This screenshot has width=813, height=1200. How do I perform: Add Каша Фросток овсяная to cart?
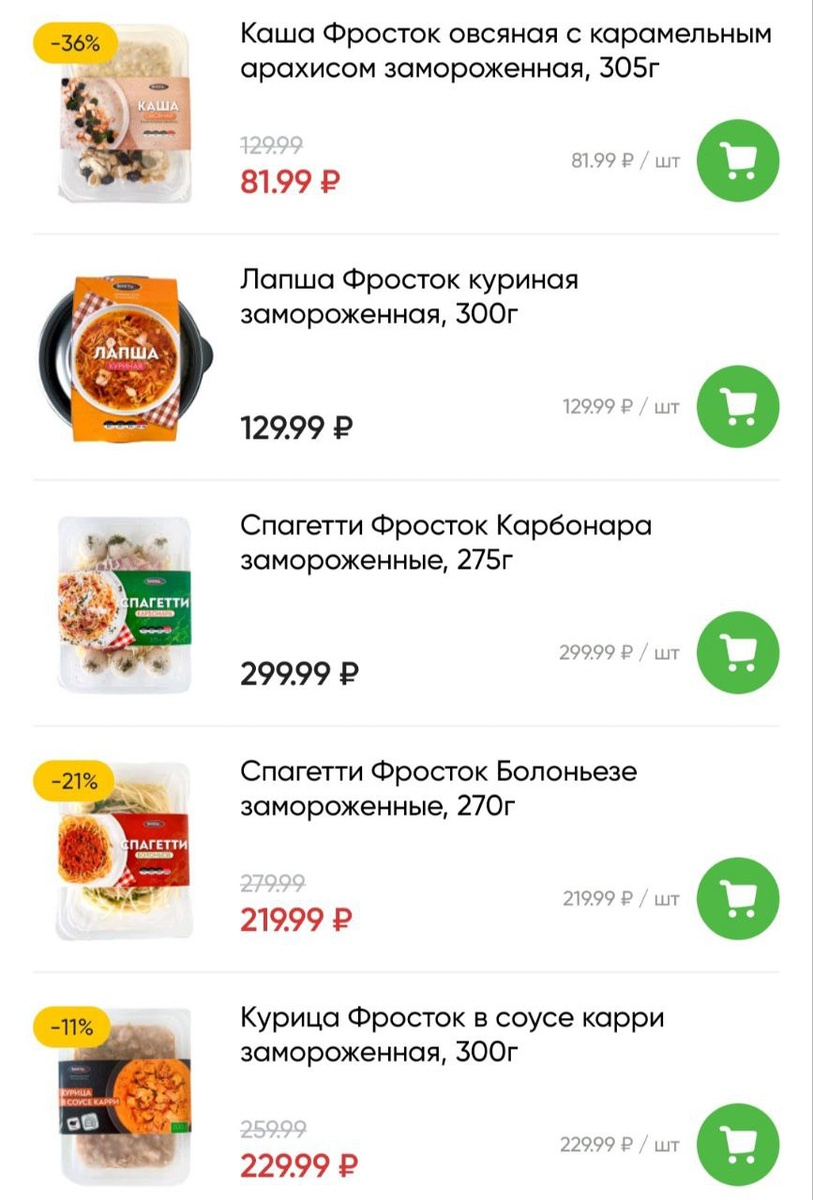(737, 161)
